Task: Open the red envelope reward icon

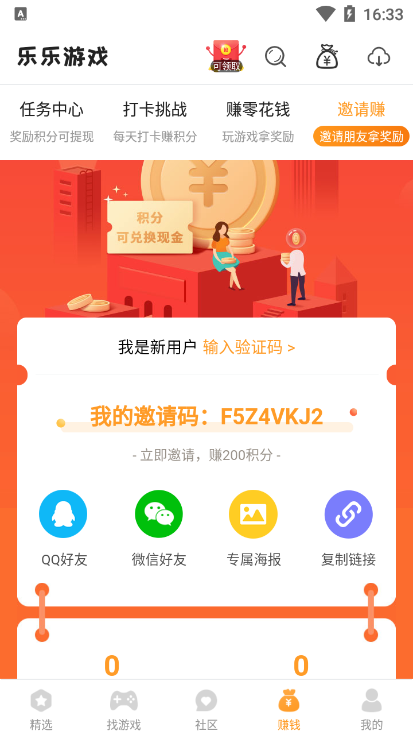Action: (x=226, y=57)
